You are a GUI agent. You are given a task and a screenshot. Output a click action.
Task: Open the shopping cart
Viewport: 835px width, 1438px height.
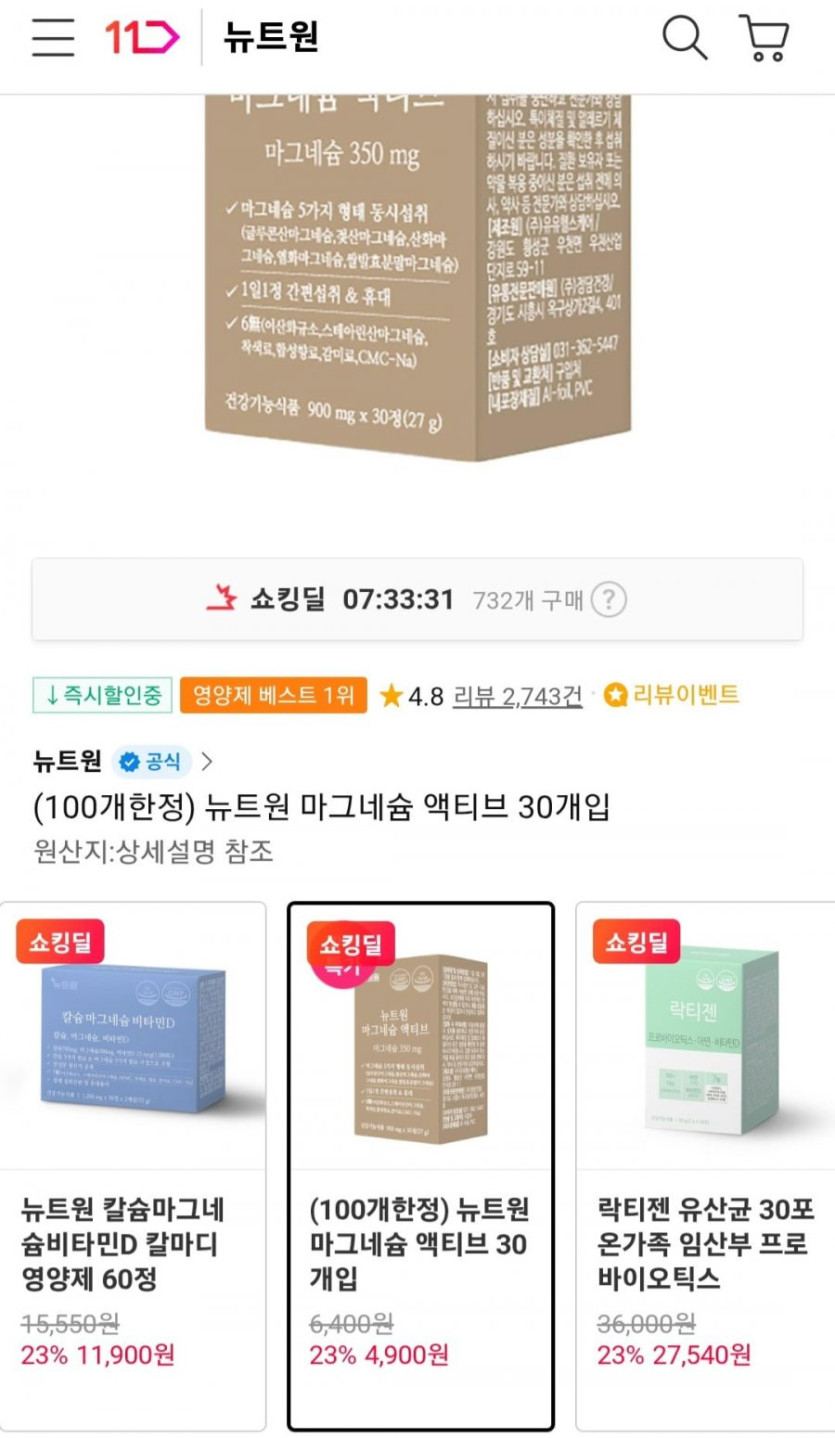pyautogui.click(x=765, y=38)
